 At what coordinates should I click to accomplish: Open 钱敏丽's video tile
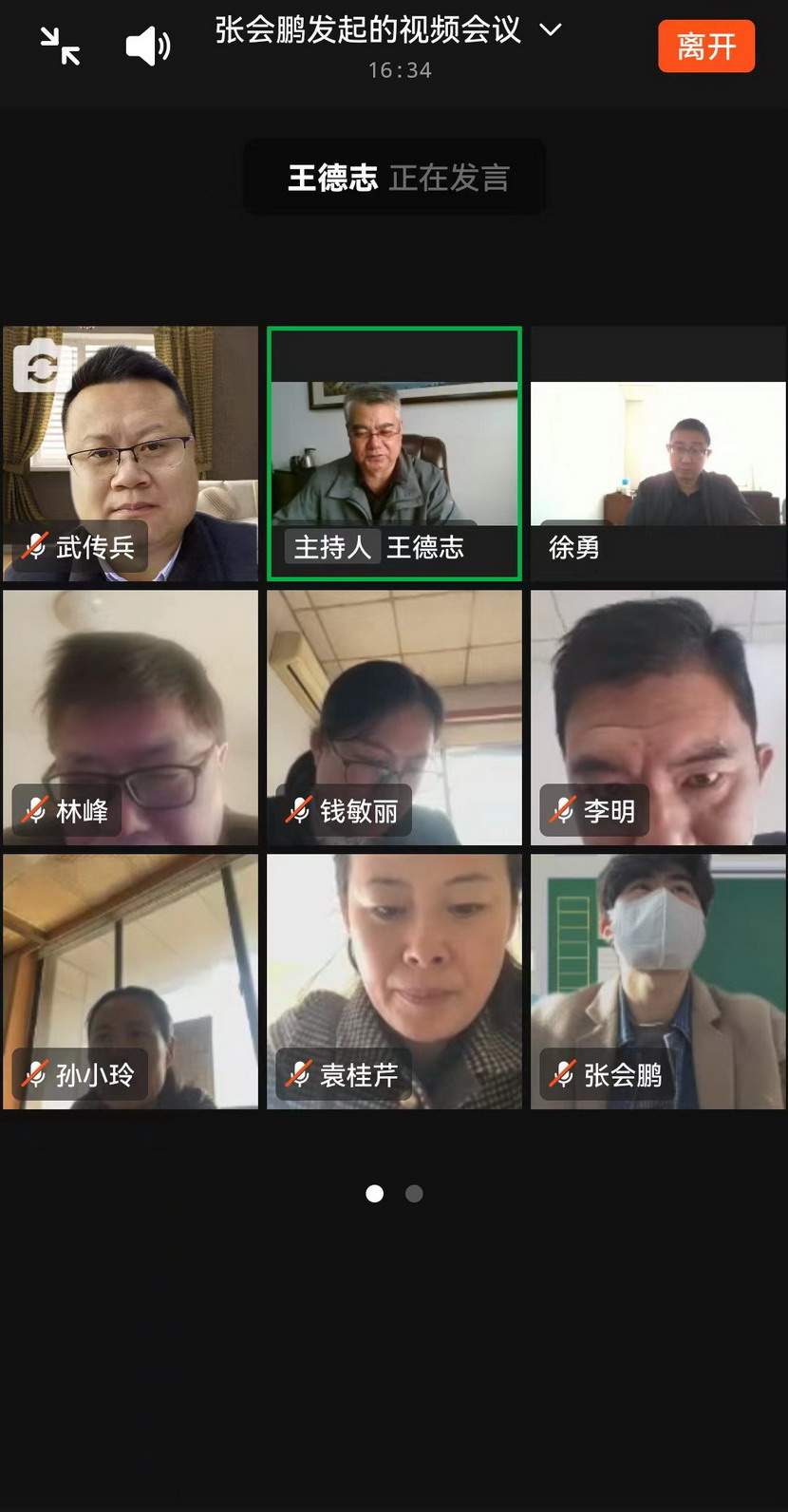click(394, 717)
